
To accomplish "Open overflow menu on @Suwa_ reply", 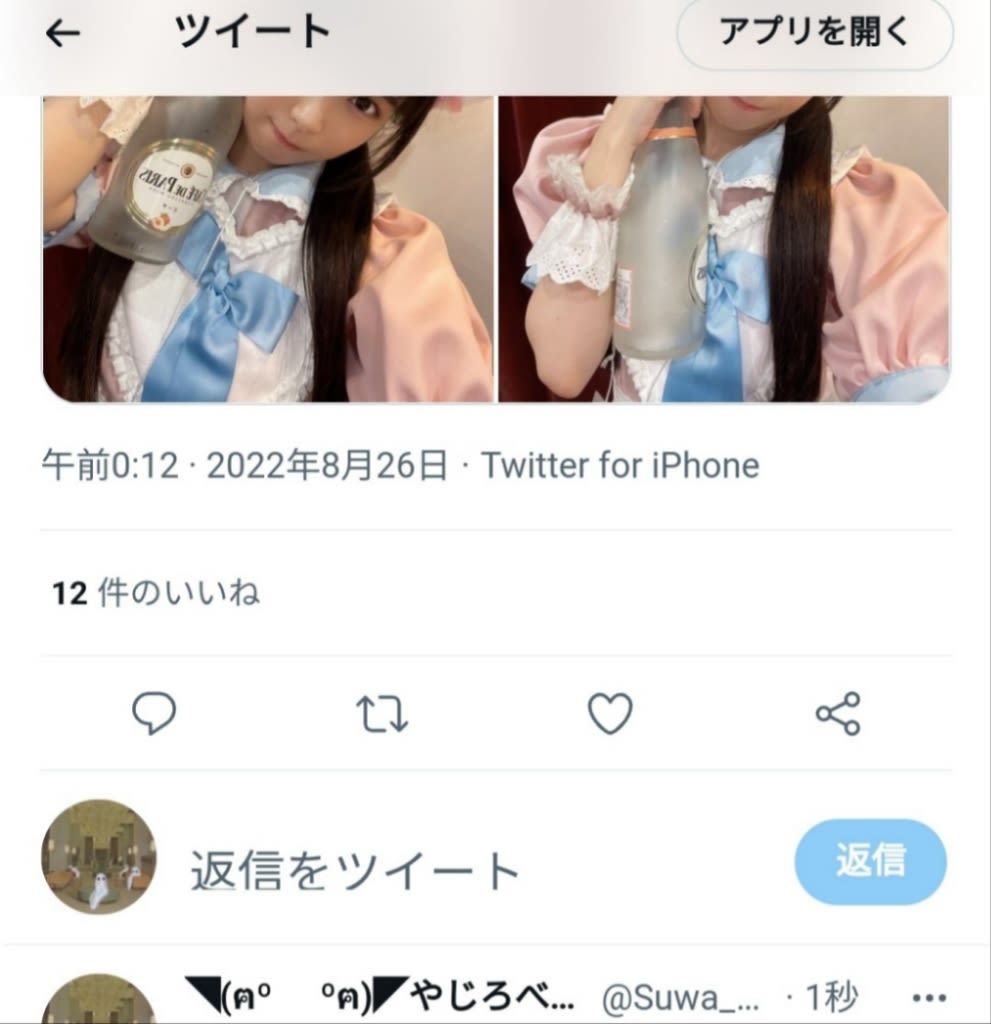I will 930,997.
